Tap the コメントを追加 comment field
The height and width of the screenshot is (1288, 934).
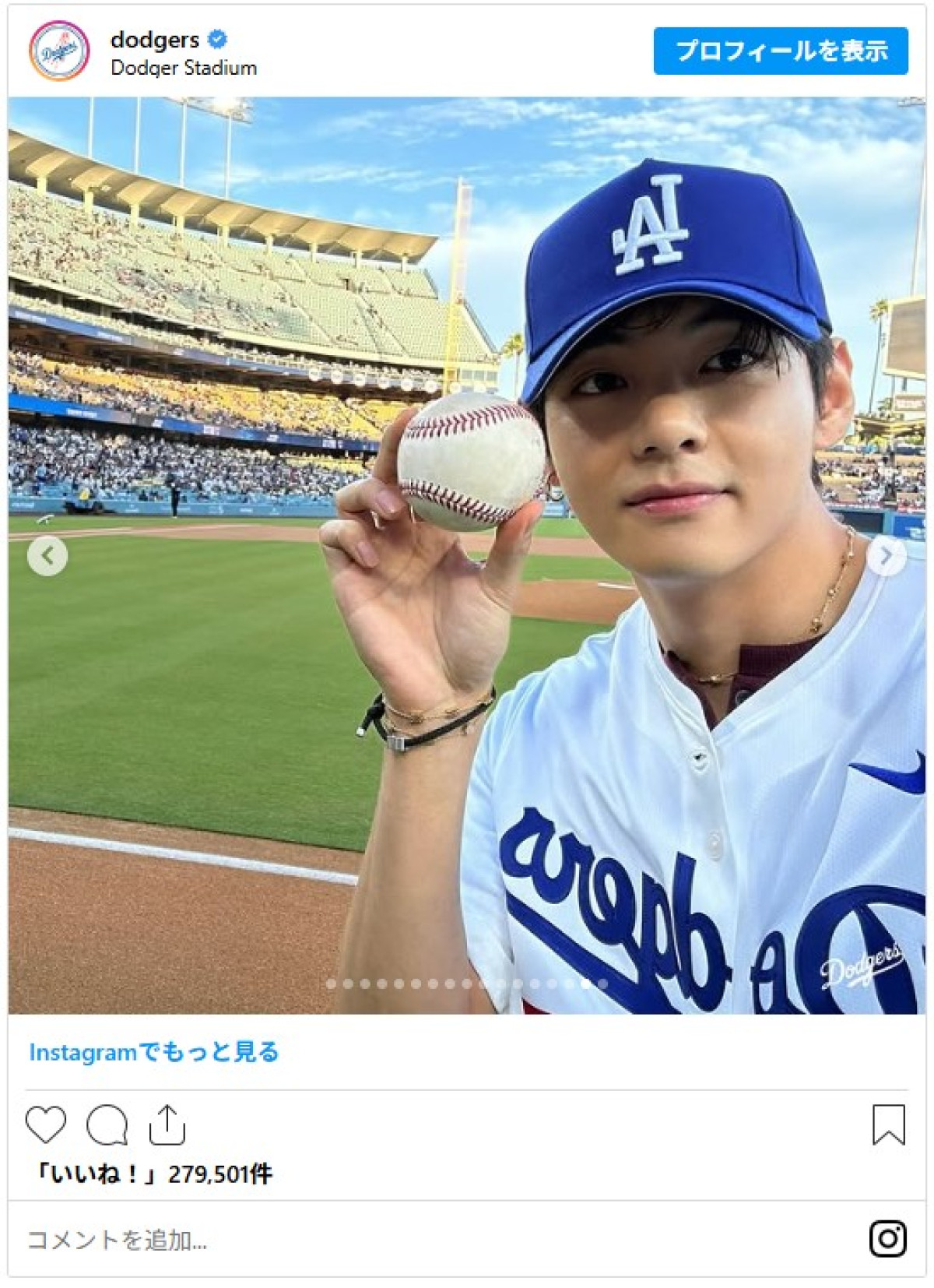click(311, 1240)
